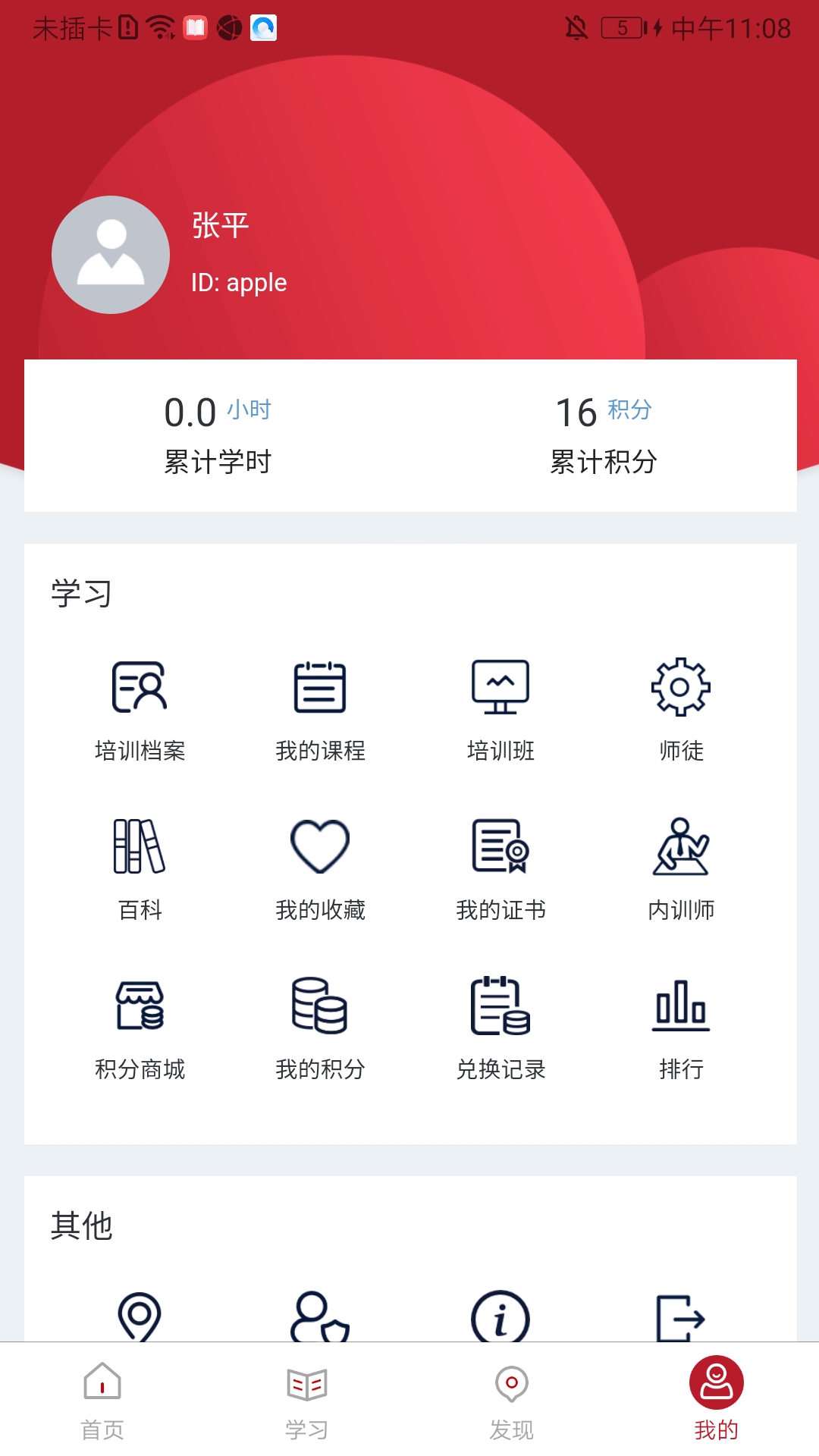Tap the profile avatar of 张平
This screenshot has width=819, height=1456.
click(x=110, y=255)
